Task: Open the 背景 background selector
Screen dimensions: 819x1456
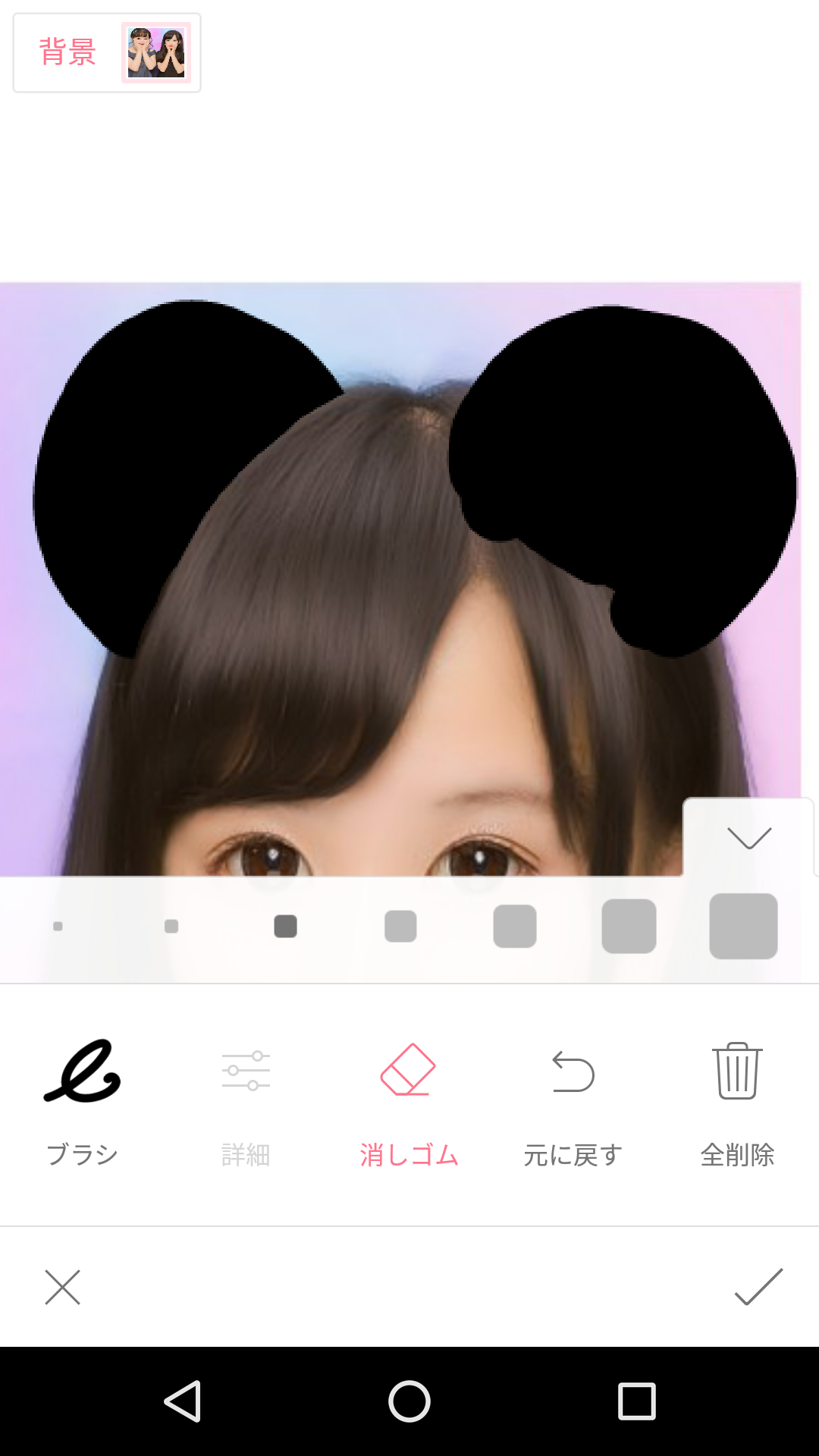Action: tap(107, 53)
